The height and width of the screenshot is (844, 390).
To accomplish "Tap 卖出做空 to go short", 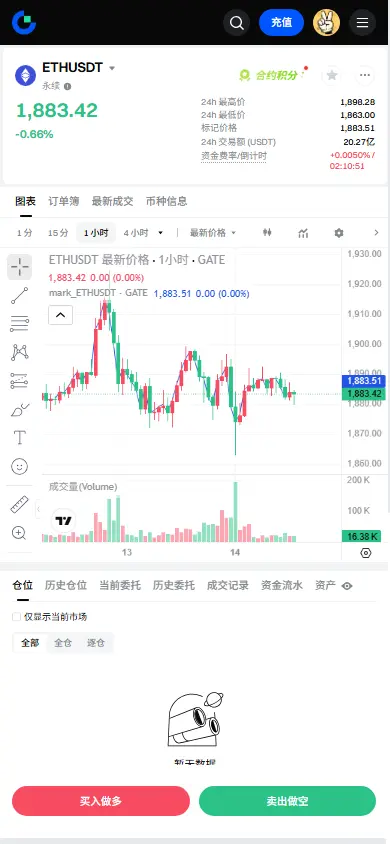I will pyautogui.click(x=287, y=801).
